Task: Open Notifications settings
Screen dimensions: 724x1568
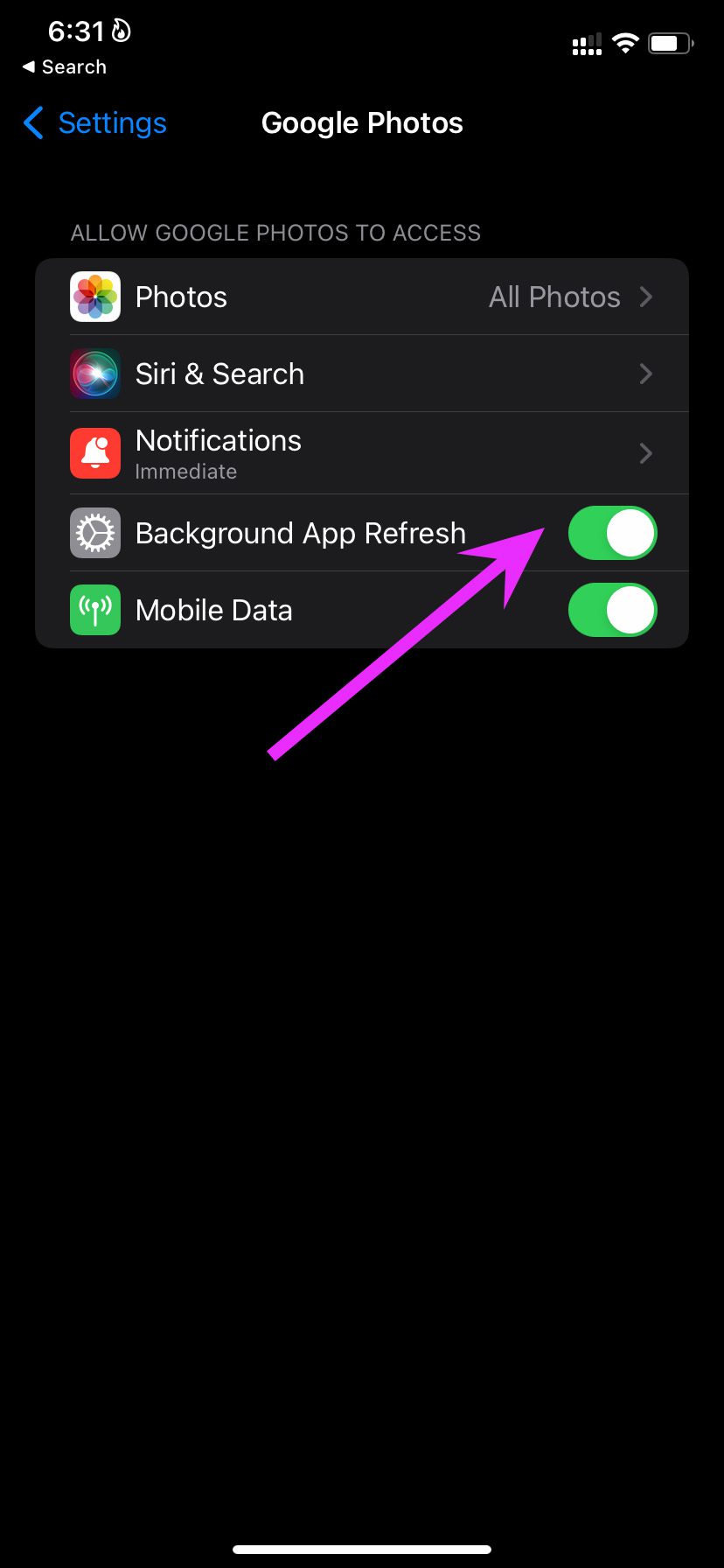Action: (x=362, y=453)
